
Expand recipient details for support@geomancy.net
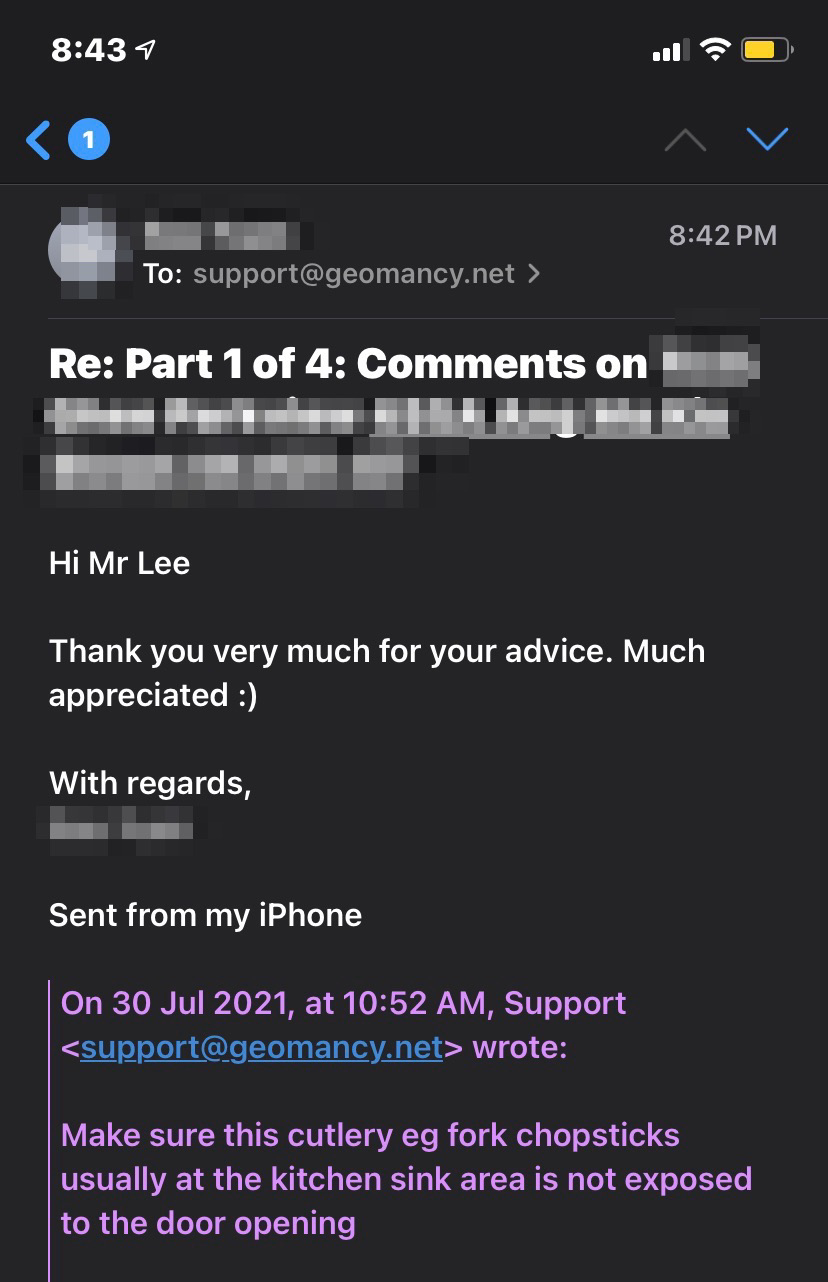pyautogui.click(x=534, y=273)
